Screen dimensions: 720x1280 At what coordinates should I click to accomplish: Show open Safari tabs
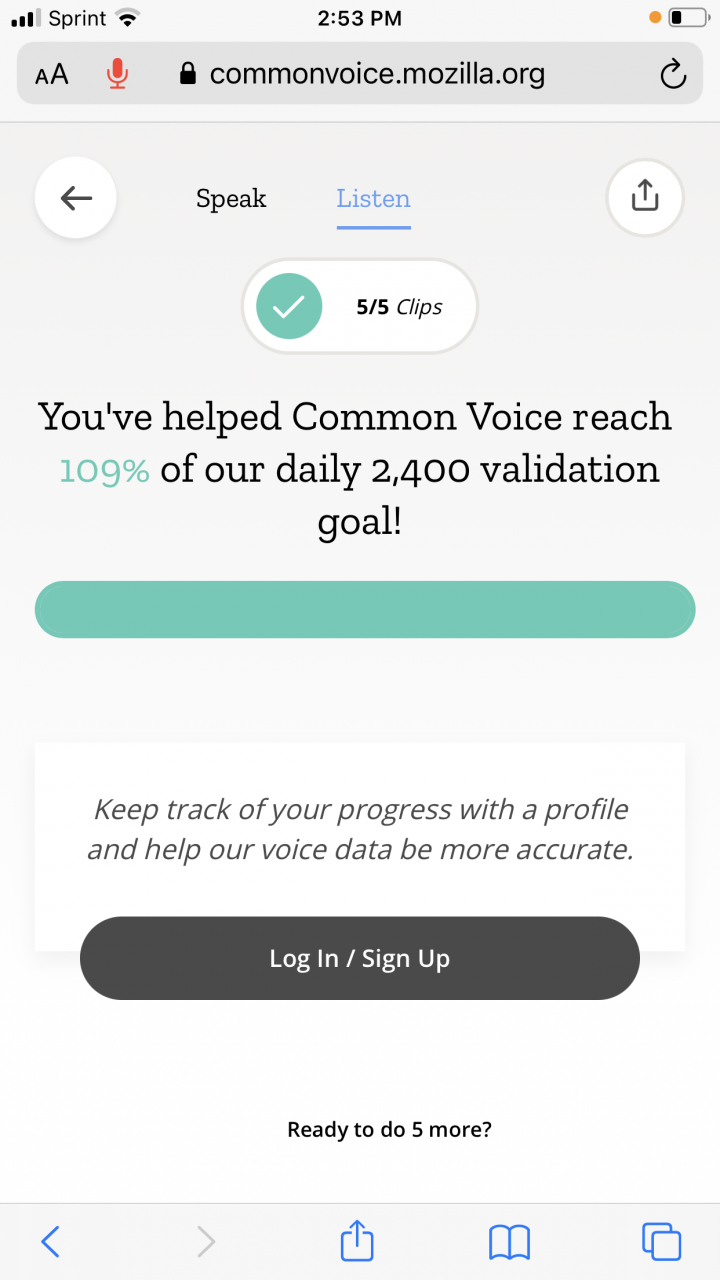click(x=661, y=1241)
